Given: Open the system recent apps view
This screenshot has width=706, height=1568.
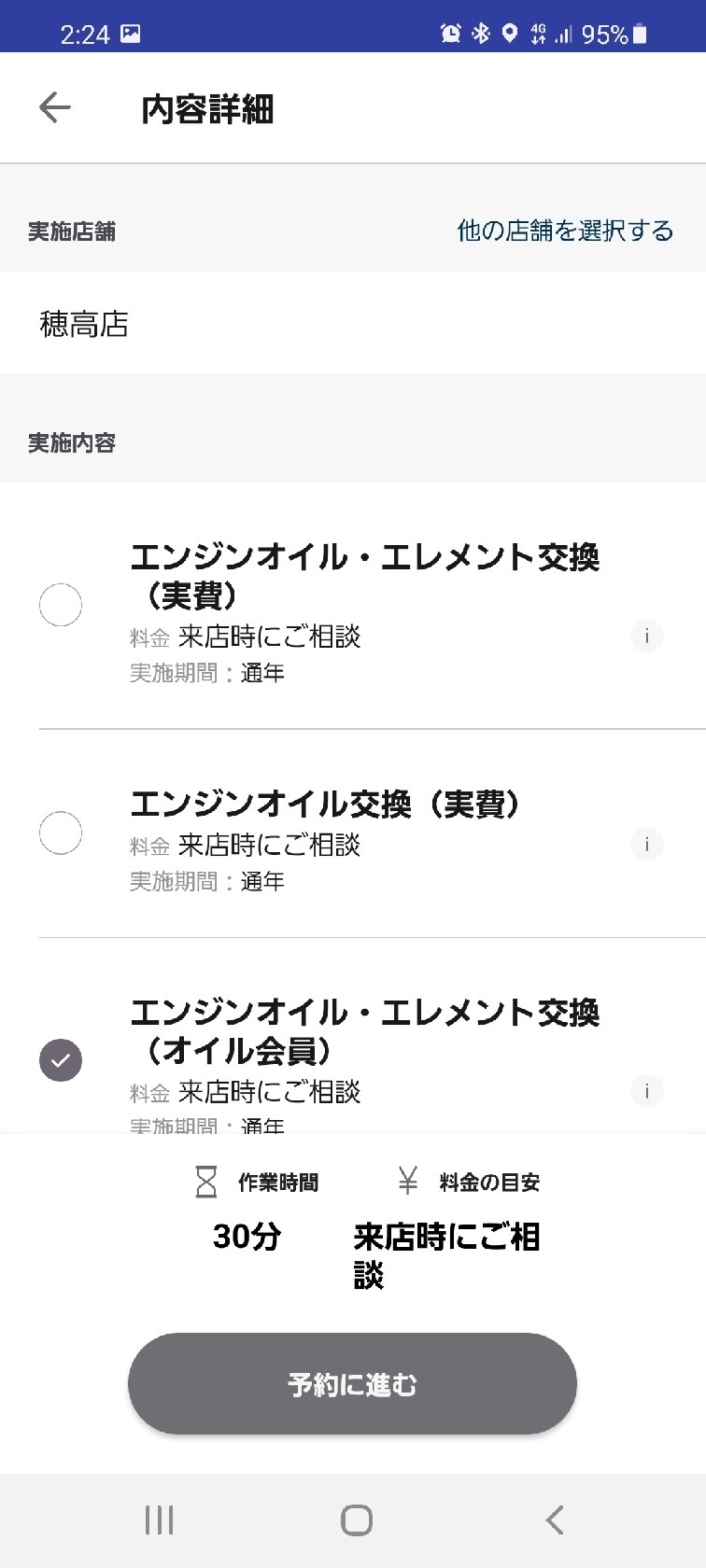Looking at the screenshot, I should coord(160,1520).
